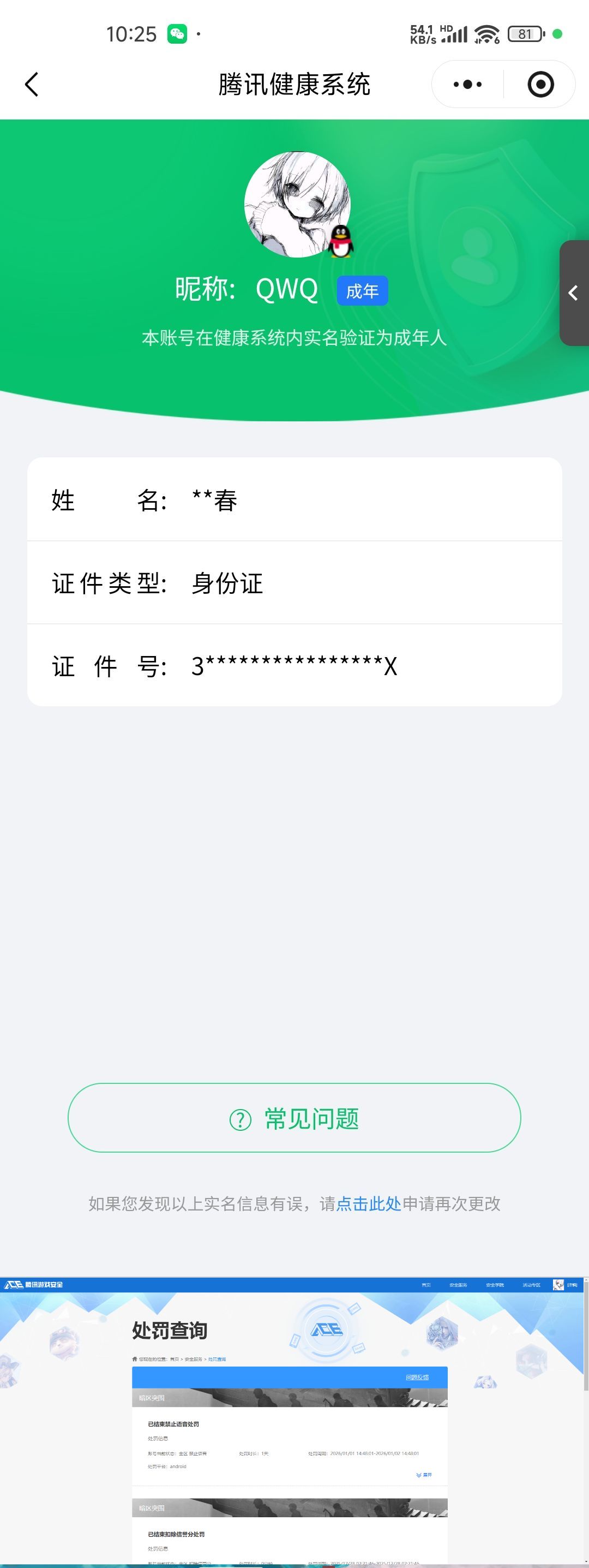
Task: Click the 常见问题 button
Action: 294,1118
